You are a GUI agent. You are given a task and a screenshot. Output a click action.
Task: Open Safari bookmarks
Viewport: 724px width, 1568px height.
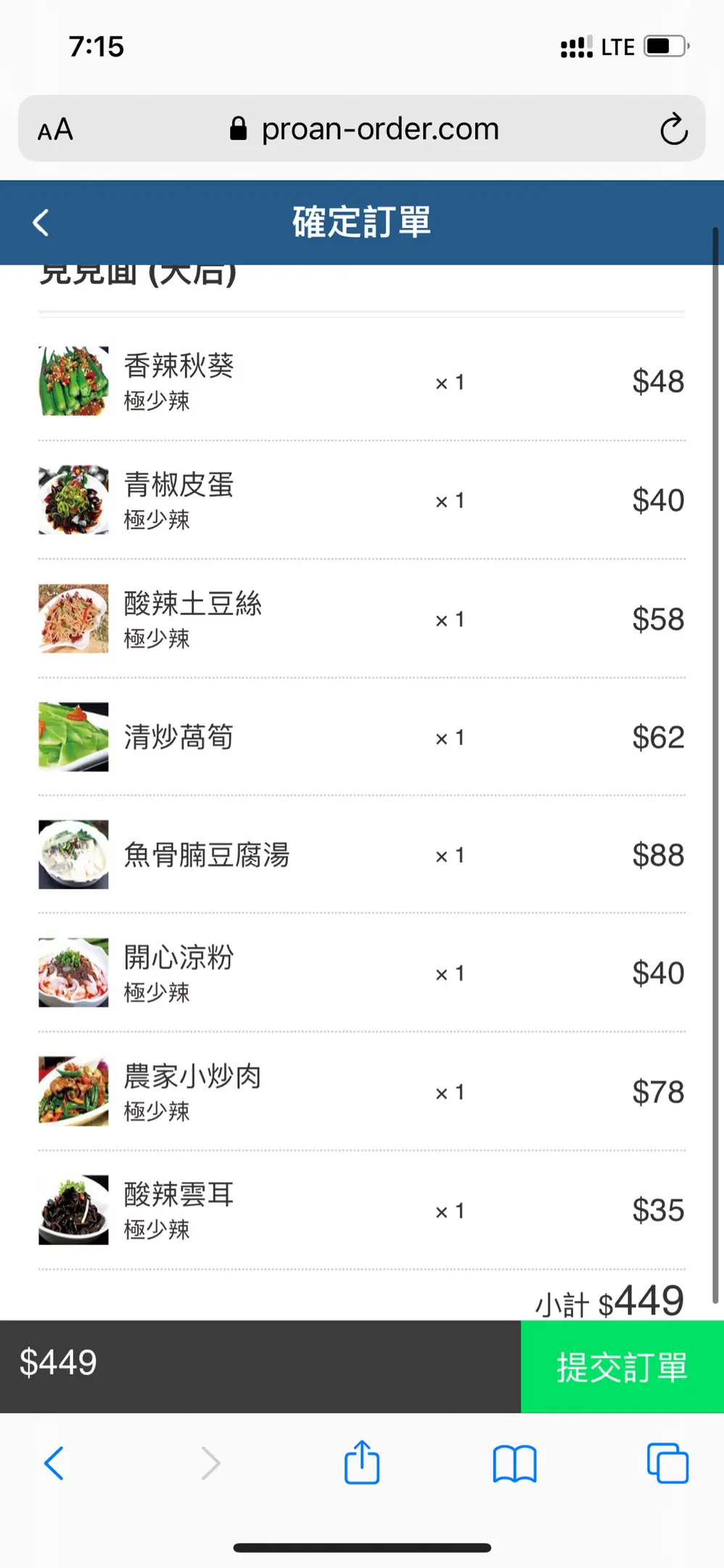[514, 1463]
